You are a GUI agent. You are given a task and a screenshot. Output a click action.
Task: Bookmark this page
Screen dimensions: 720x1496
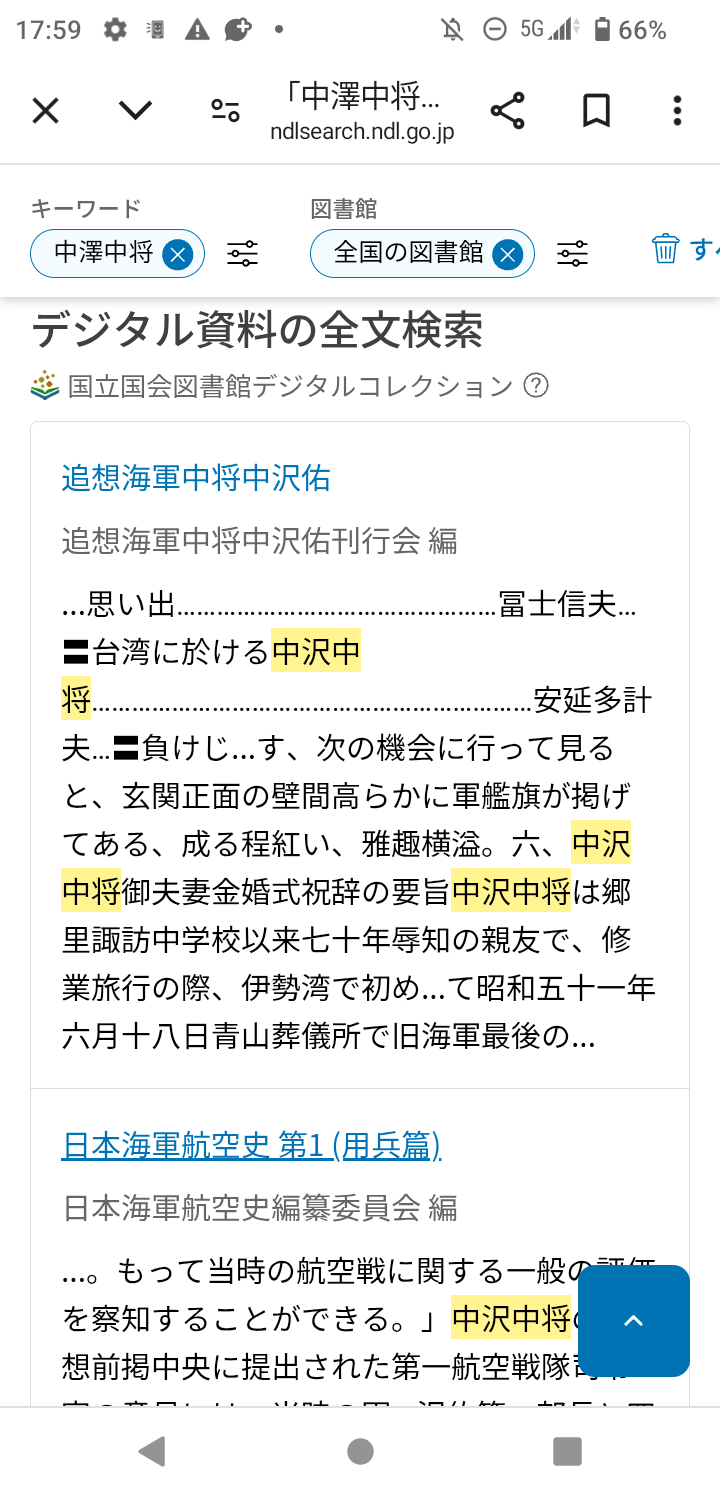click(596, 111)
